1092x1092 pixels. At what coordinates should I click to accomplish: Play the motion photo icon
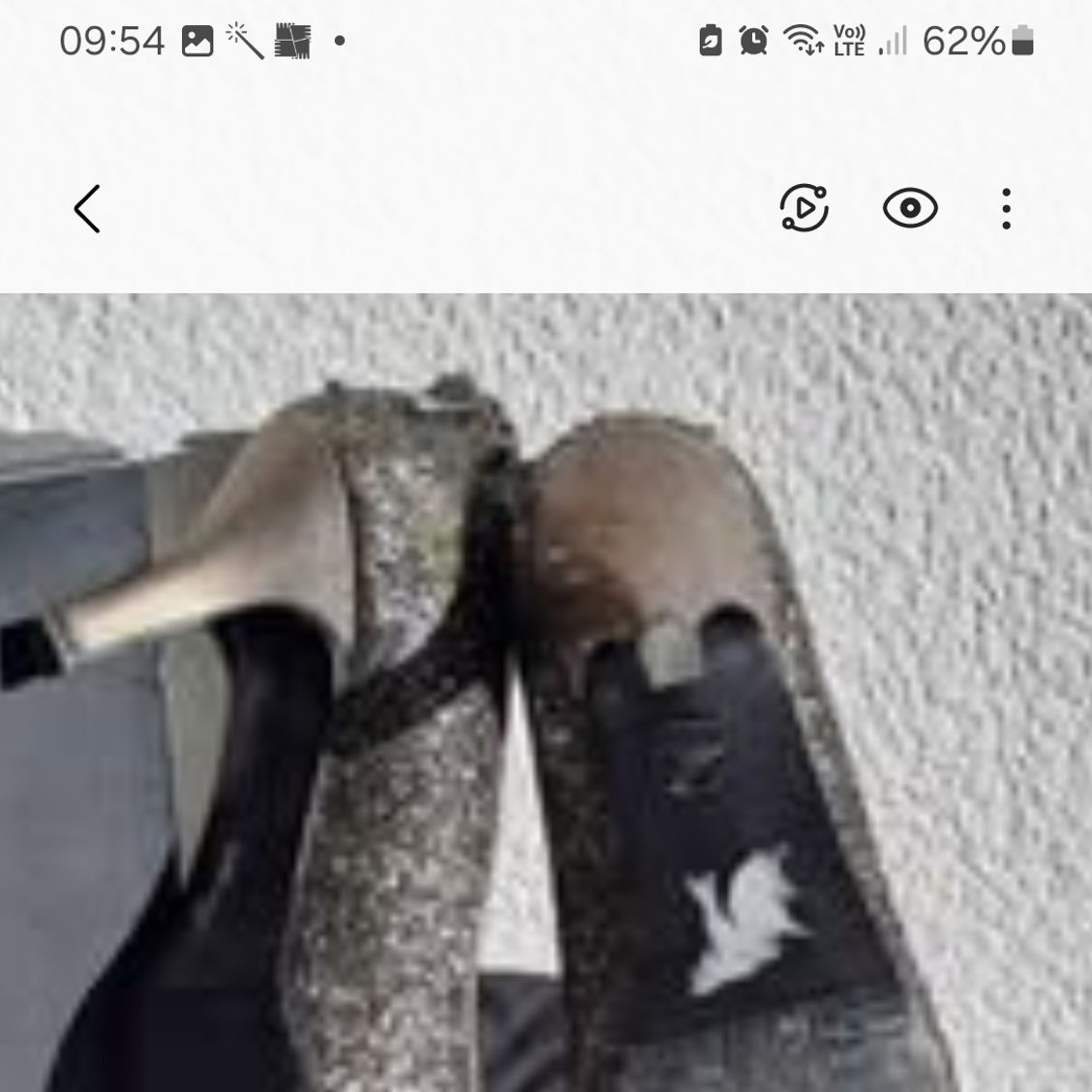[x=804, y=208]
